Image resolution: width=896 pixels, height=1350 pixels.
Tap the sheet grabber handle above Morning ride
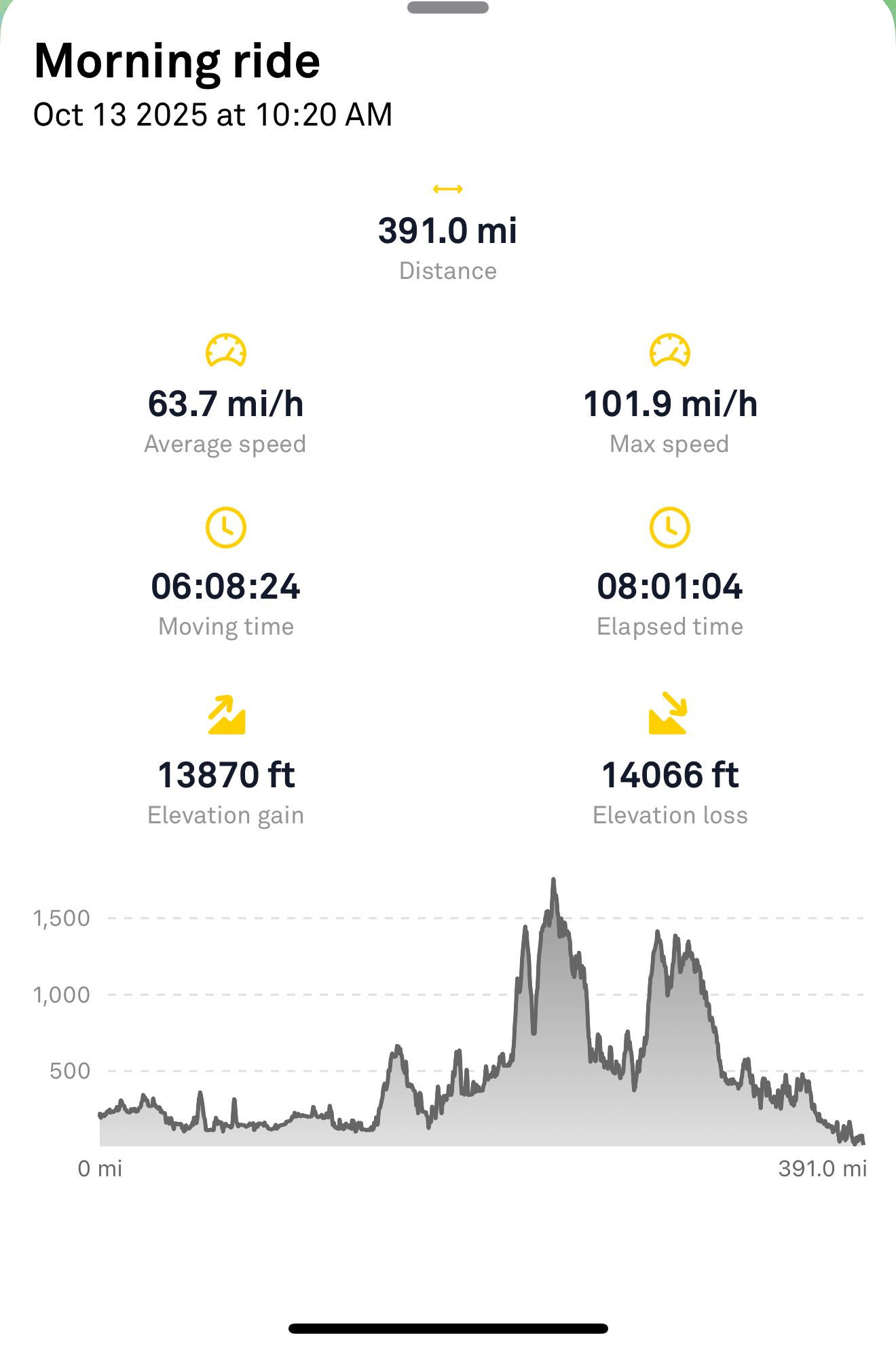tap(448, 8)
